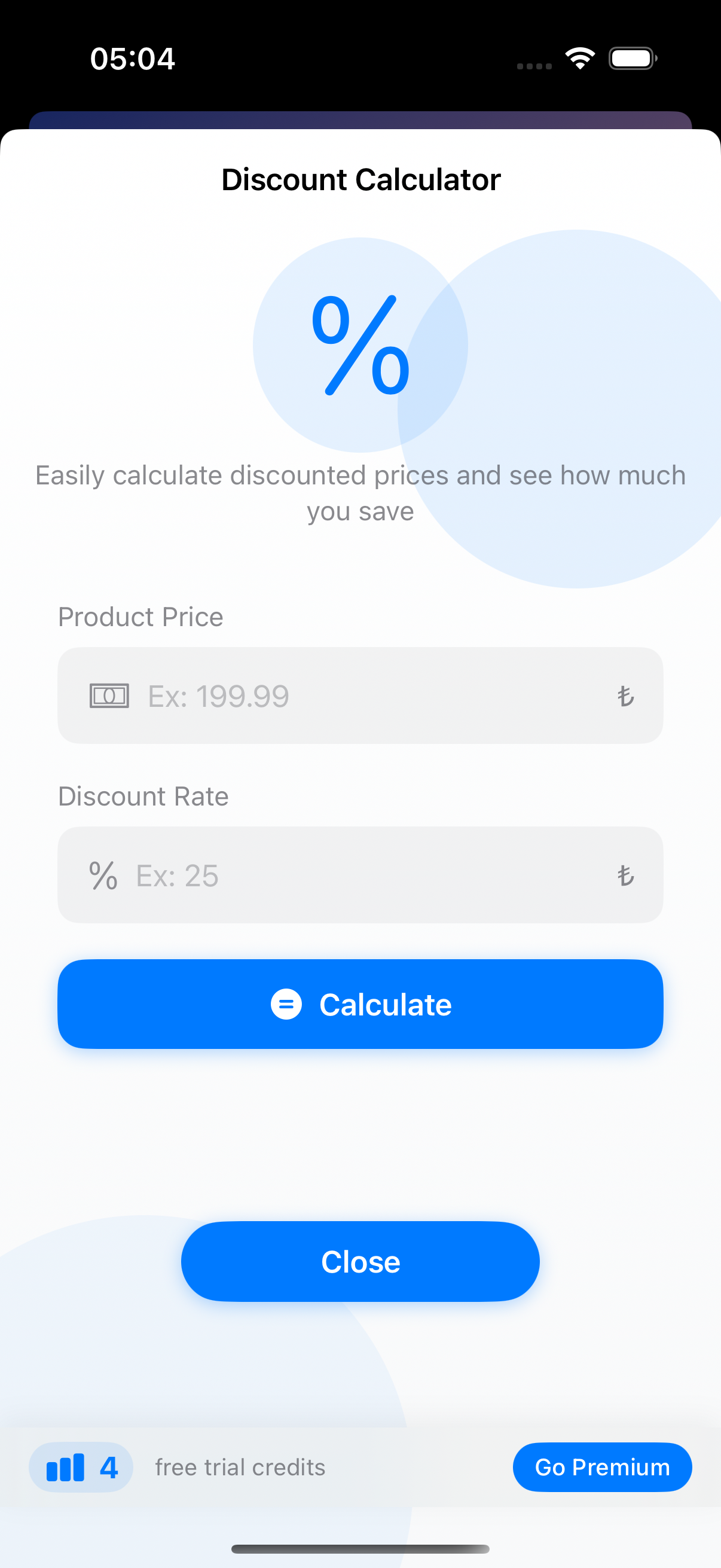721x1568 pixels.
Task: Close the Discount Calculator screen
Action: pyautogui.click(x=360, y=1262)
